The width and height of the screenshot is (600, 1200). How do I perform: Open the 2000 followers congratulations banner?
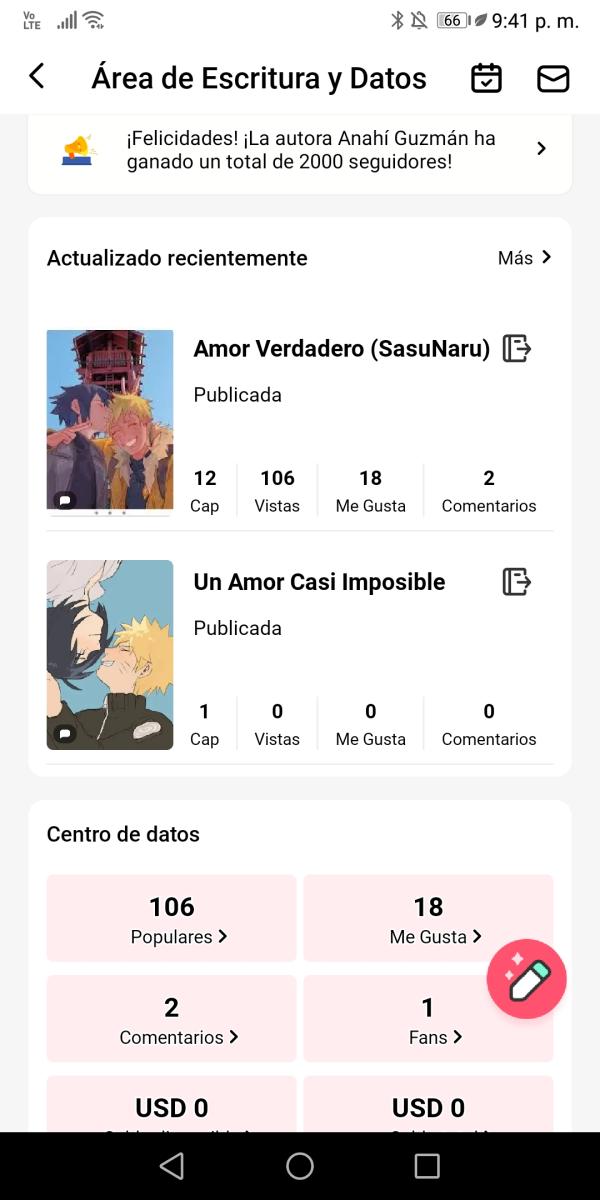(x=300, y=150)
